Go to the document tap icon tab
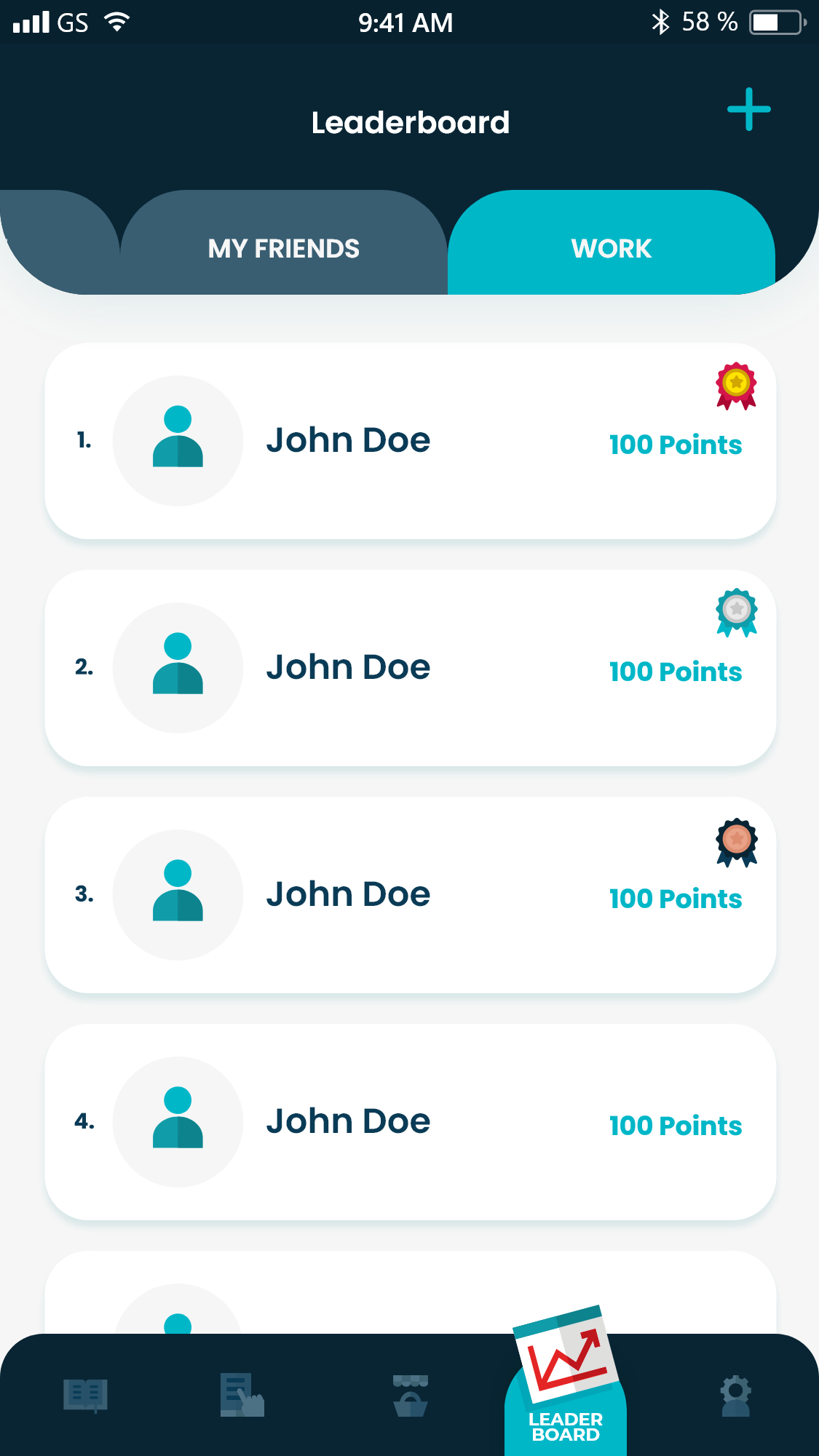The width and height of the screenshot is (819, 1456). pyautogui.click(x=242, y=1395)
